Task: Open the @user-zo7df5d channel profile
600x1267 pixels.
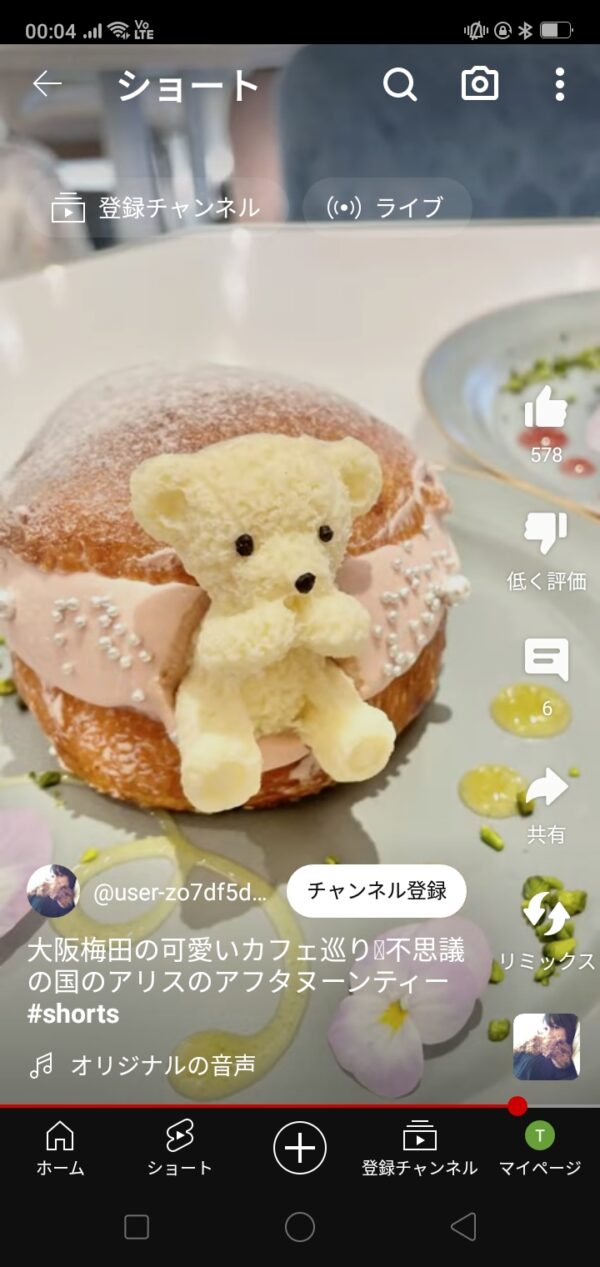Action: click(x=180, y=893)
